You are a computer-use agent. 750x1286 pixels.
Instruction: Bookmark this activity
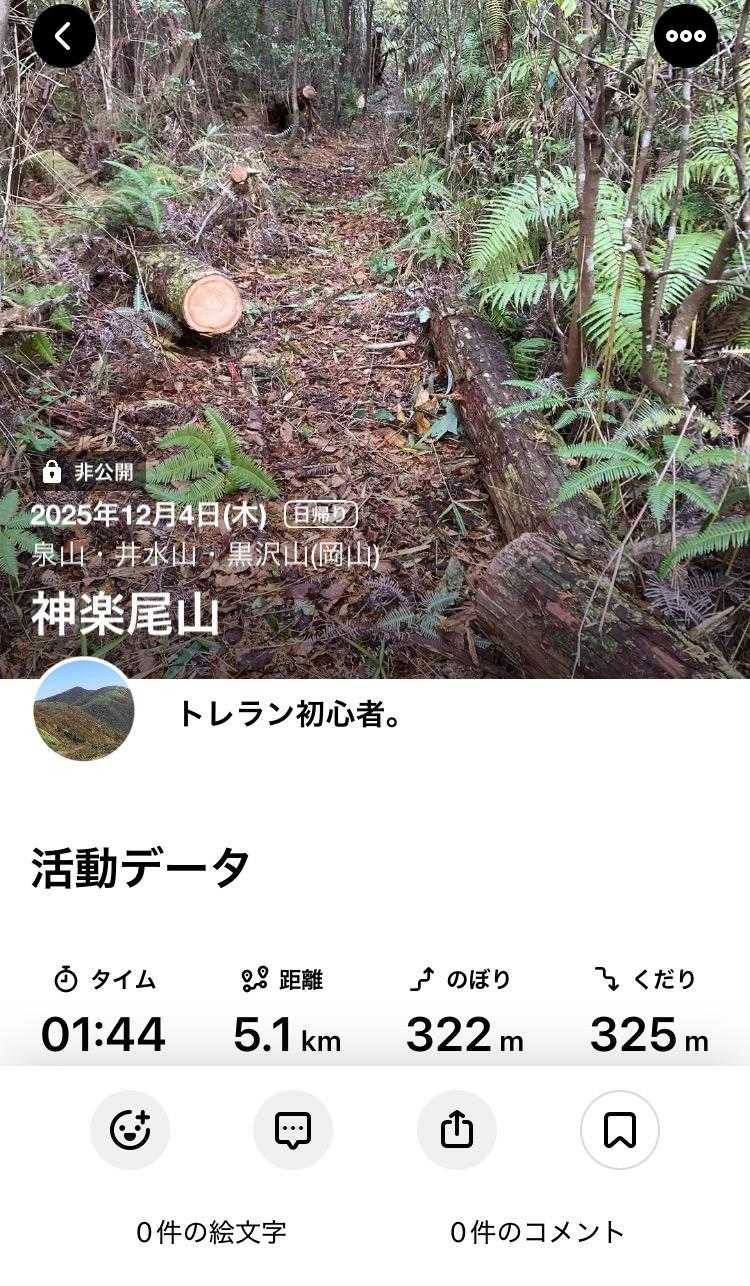tap(620, 1130)
